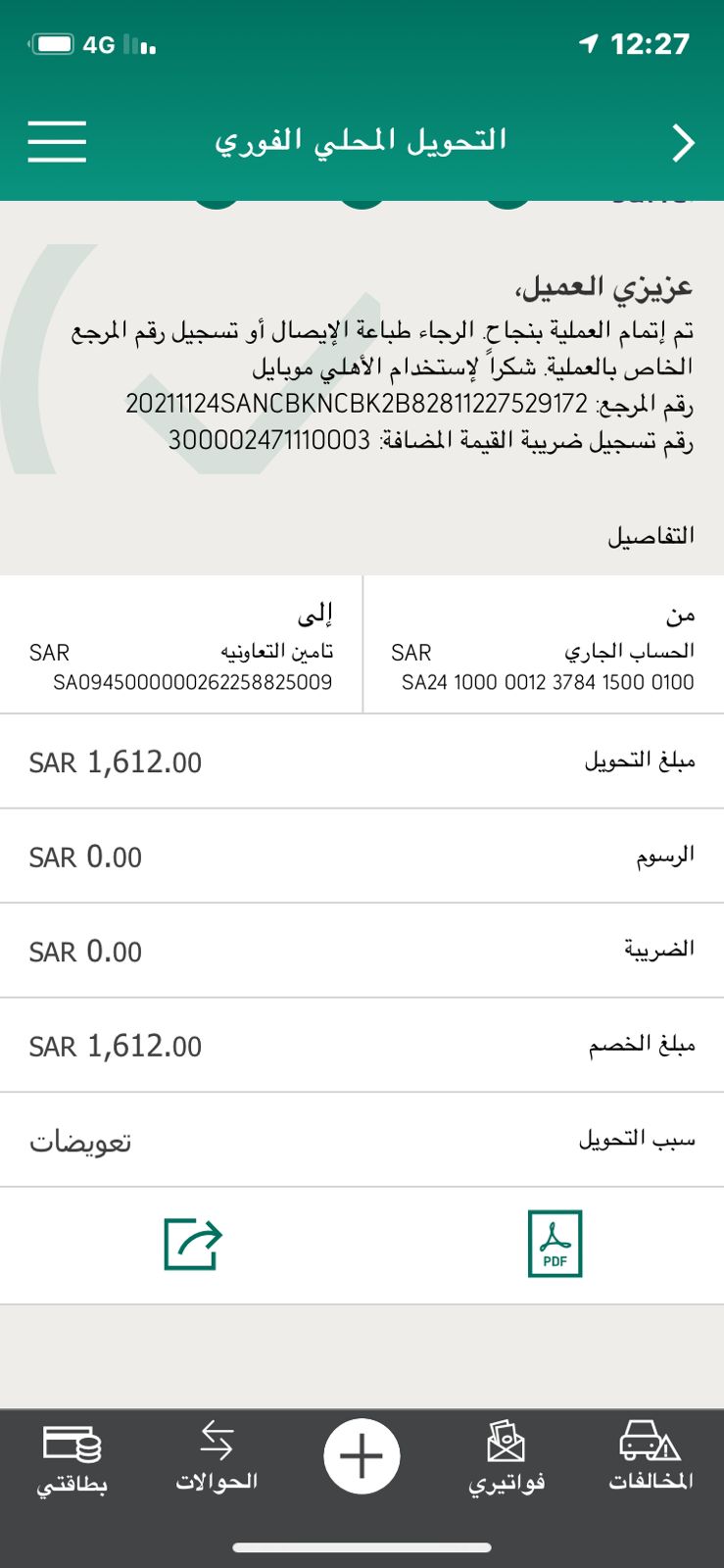This screenshot has width=724, height=1568.
Task: Open the hamburger menu
Action: (x=57, y=141)
